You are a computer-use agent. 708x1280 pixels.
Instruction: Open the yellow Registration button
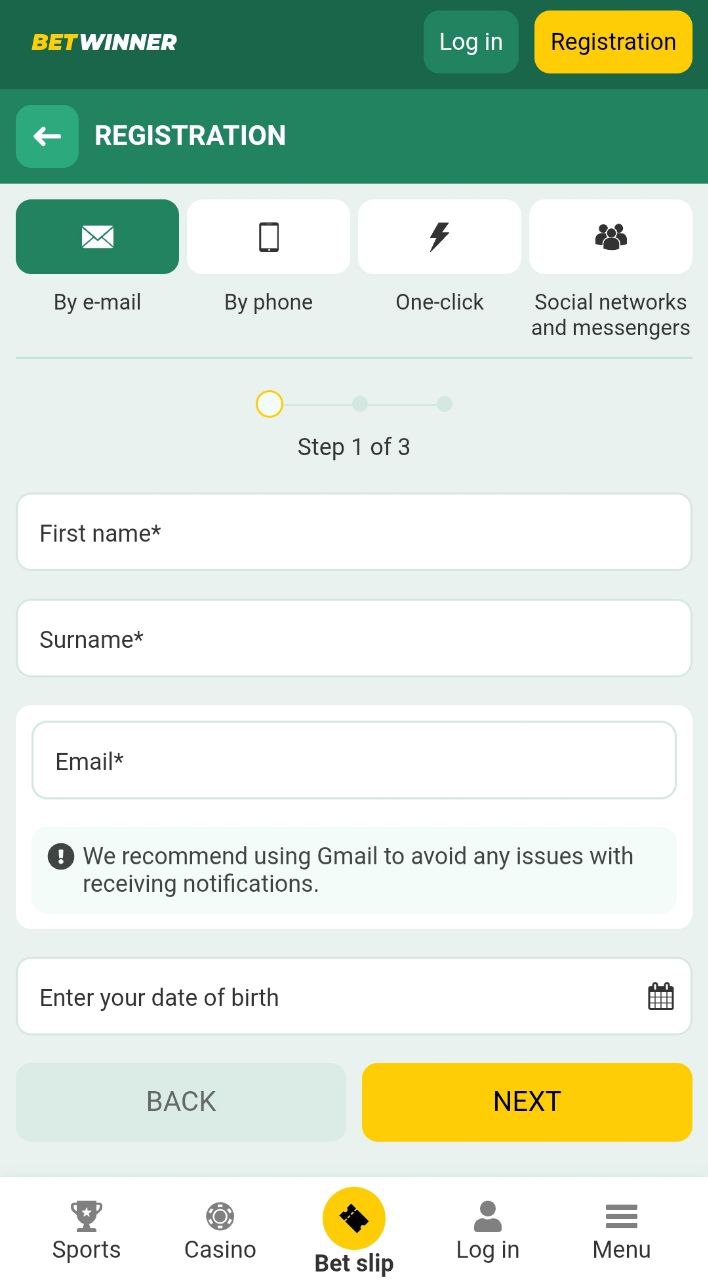(613, 42)
